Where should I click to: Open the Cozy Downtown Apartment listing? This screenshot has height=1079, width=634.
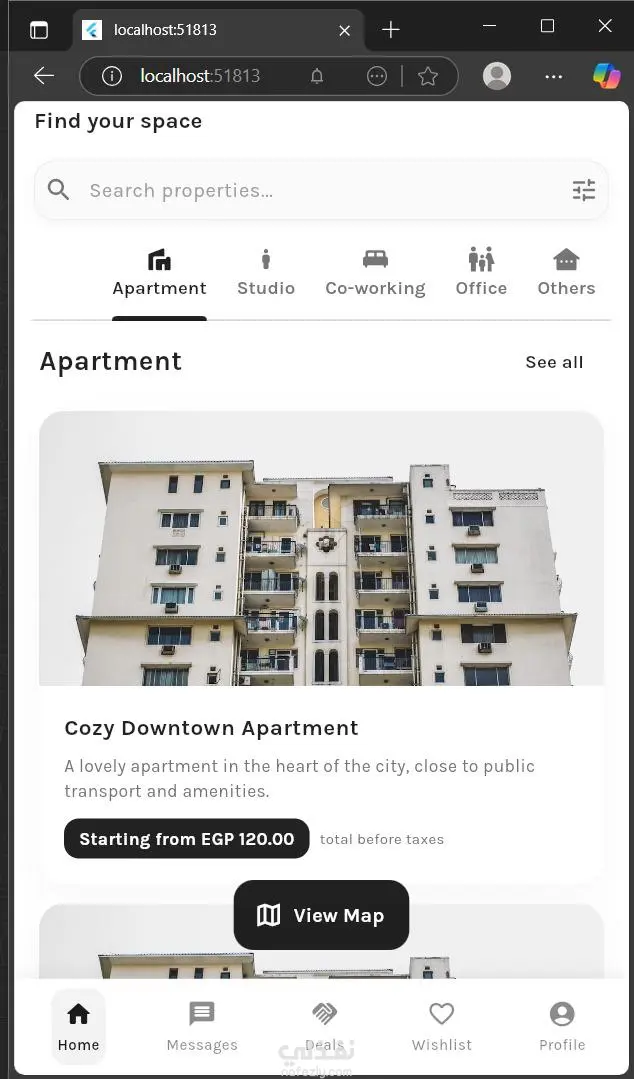point(211,728)
